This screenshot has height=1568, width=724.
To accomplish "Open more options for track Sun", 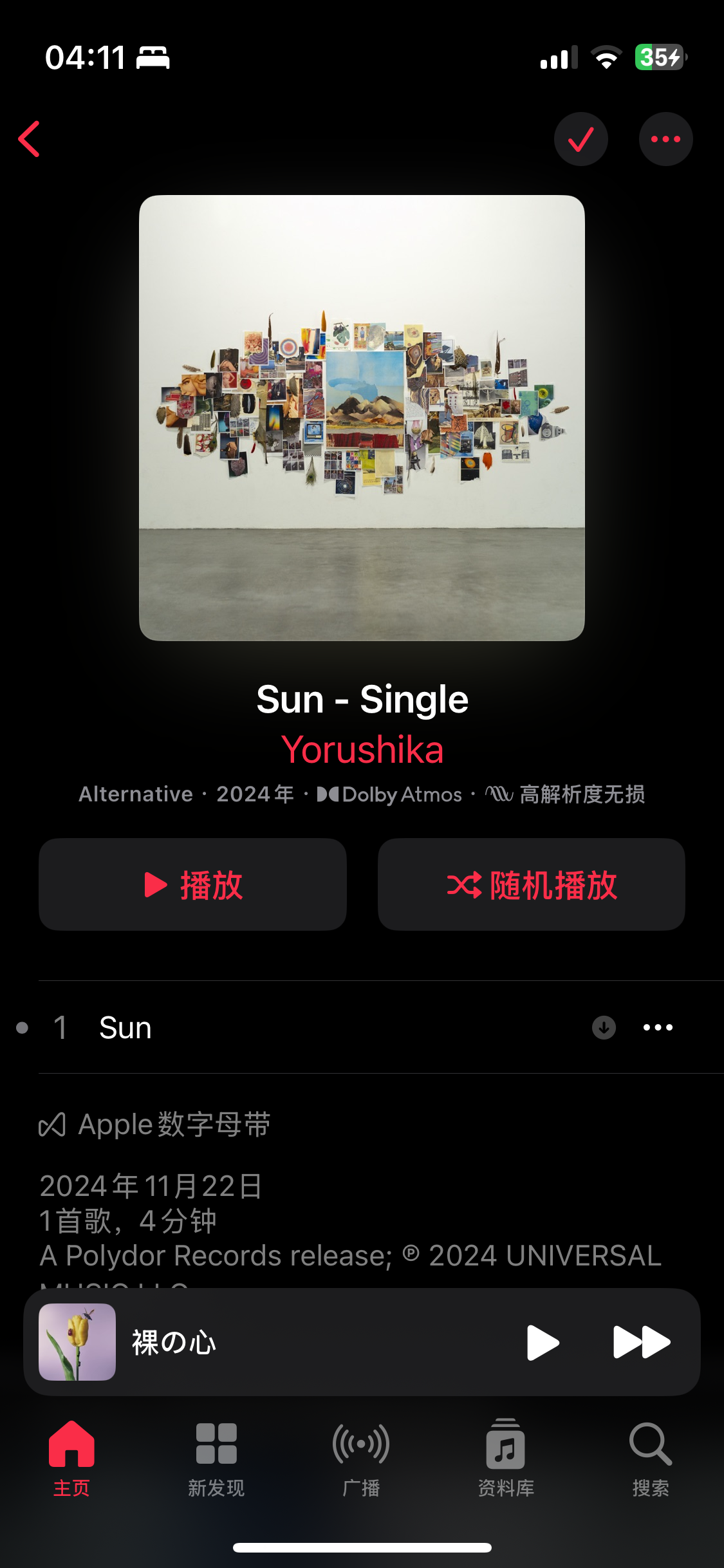I will 658,1027.
